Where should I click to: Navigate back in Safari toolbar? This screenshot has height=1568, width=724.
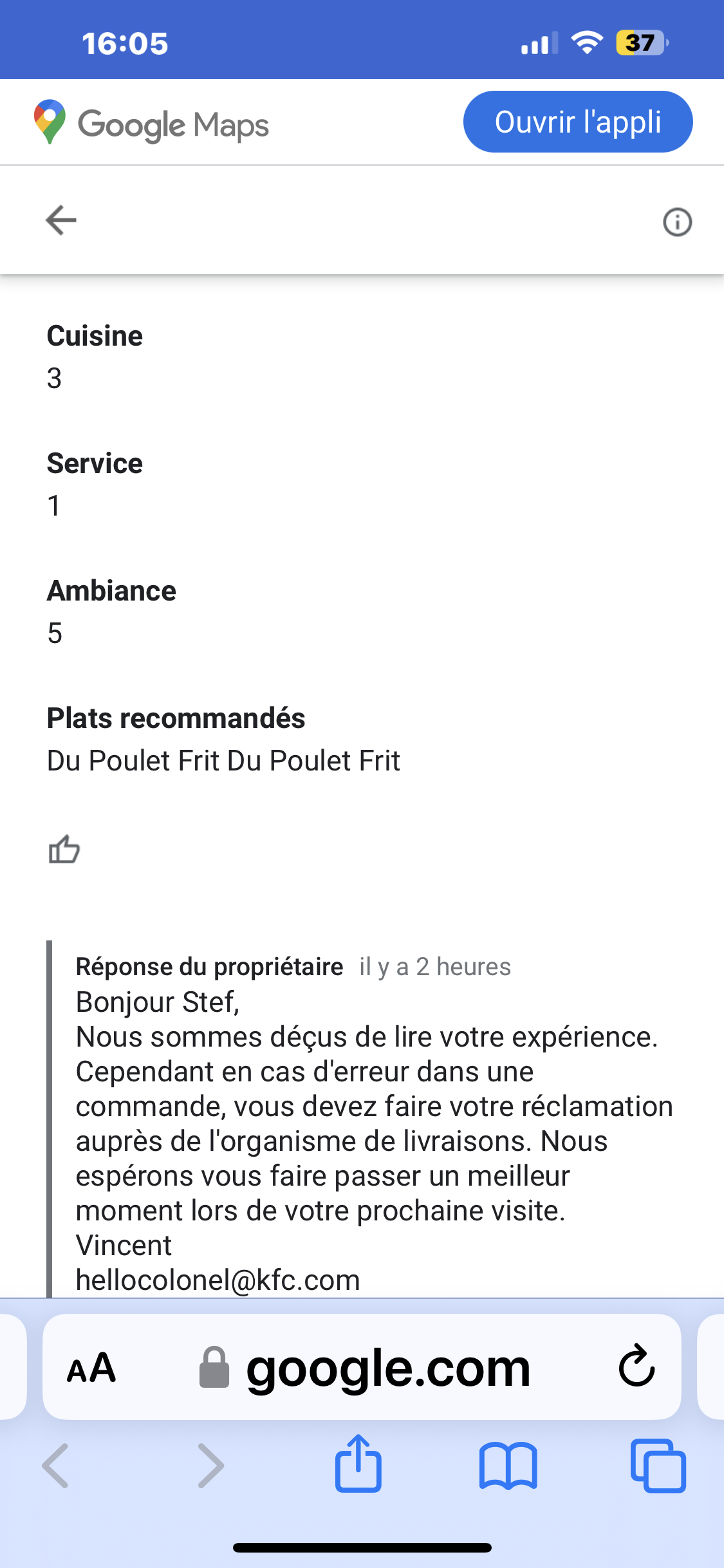point(56,1466)
